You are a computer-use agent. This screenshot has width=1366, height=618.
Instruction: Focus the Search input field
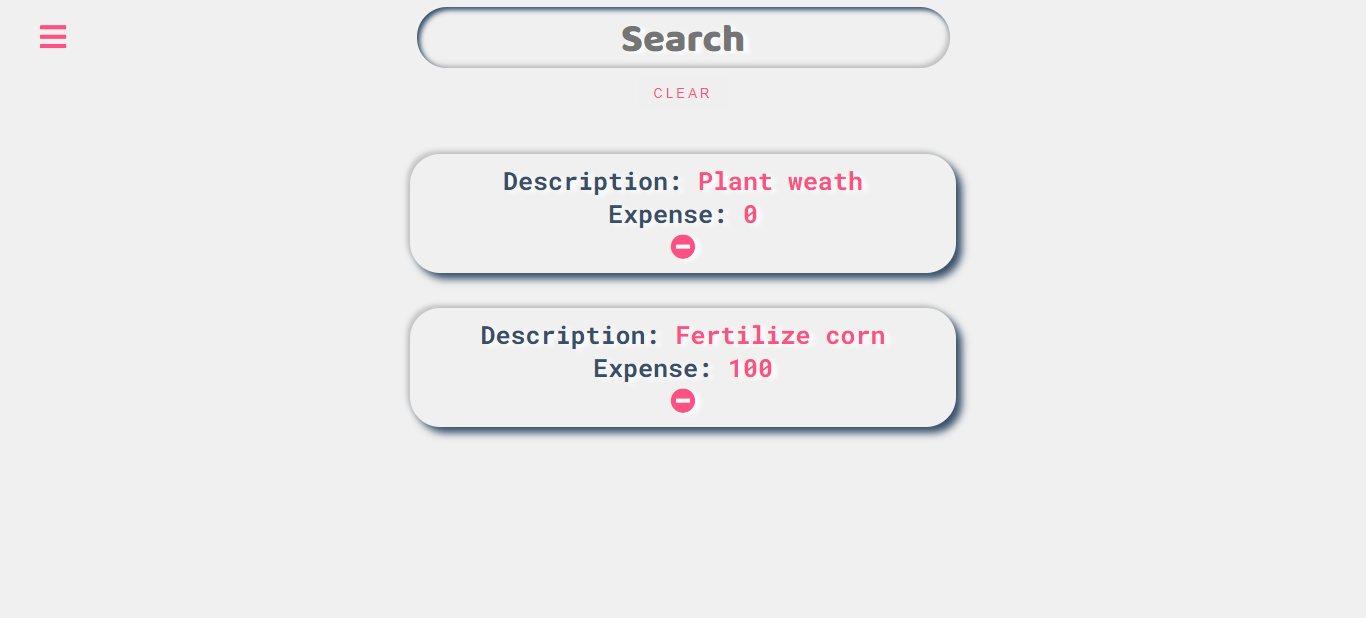pos(683,38)
